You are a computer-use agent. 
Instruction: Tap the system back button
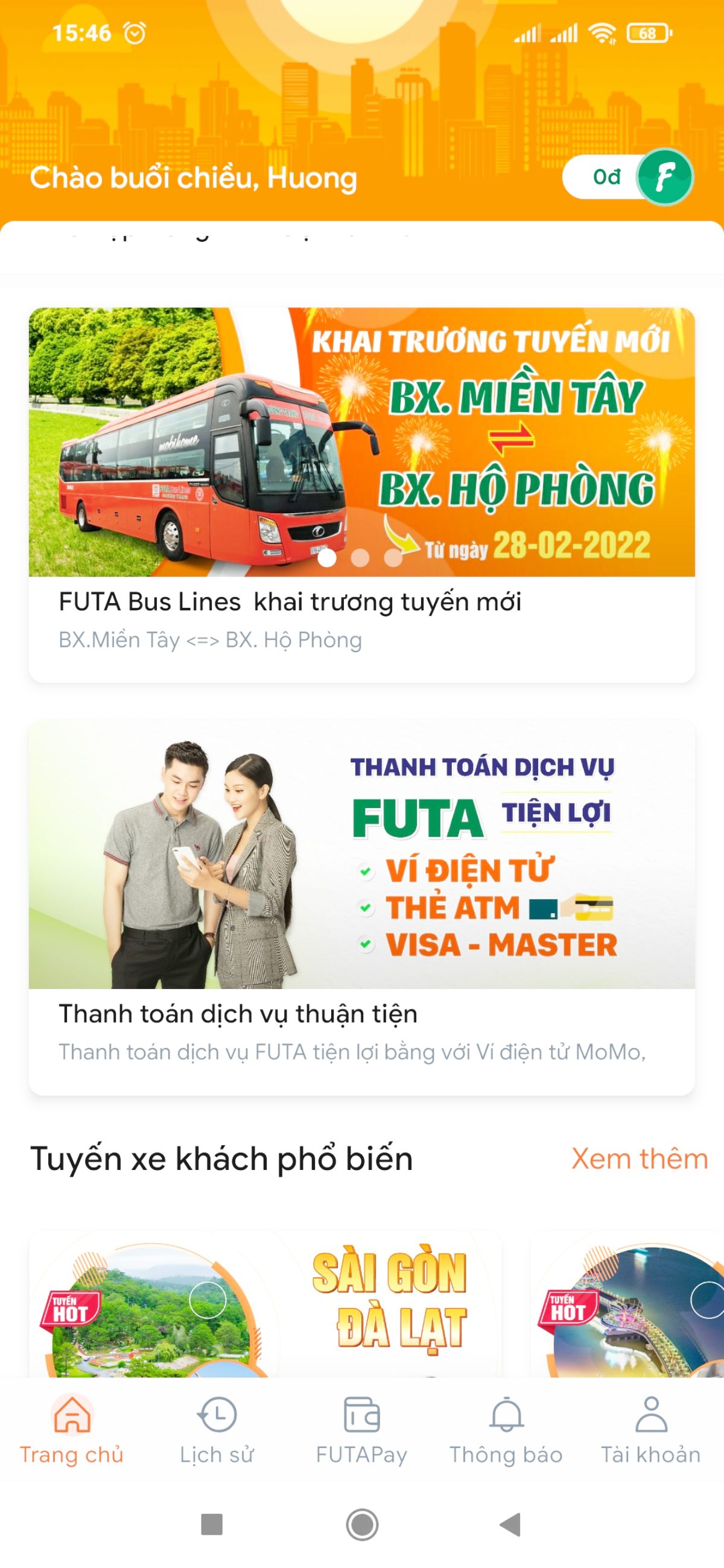(x=510, y=1525)
